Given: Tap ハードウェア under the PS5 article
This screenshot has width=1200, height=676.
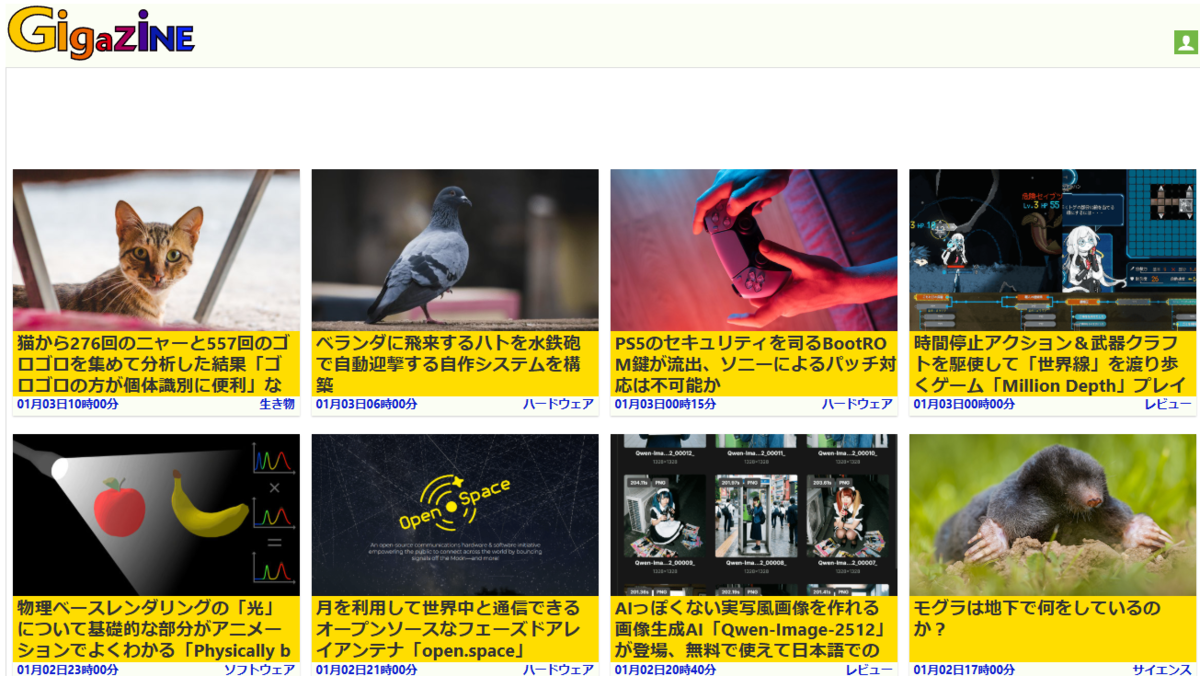Looking at the screenshot, I should pos(857,404).
